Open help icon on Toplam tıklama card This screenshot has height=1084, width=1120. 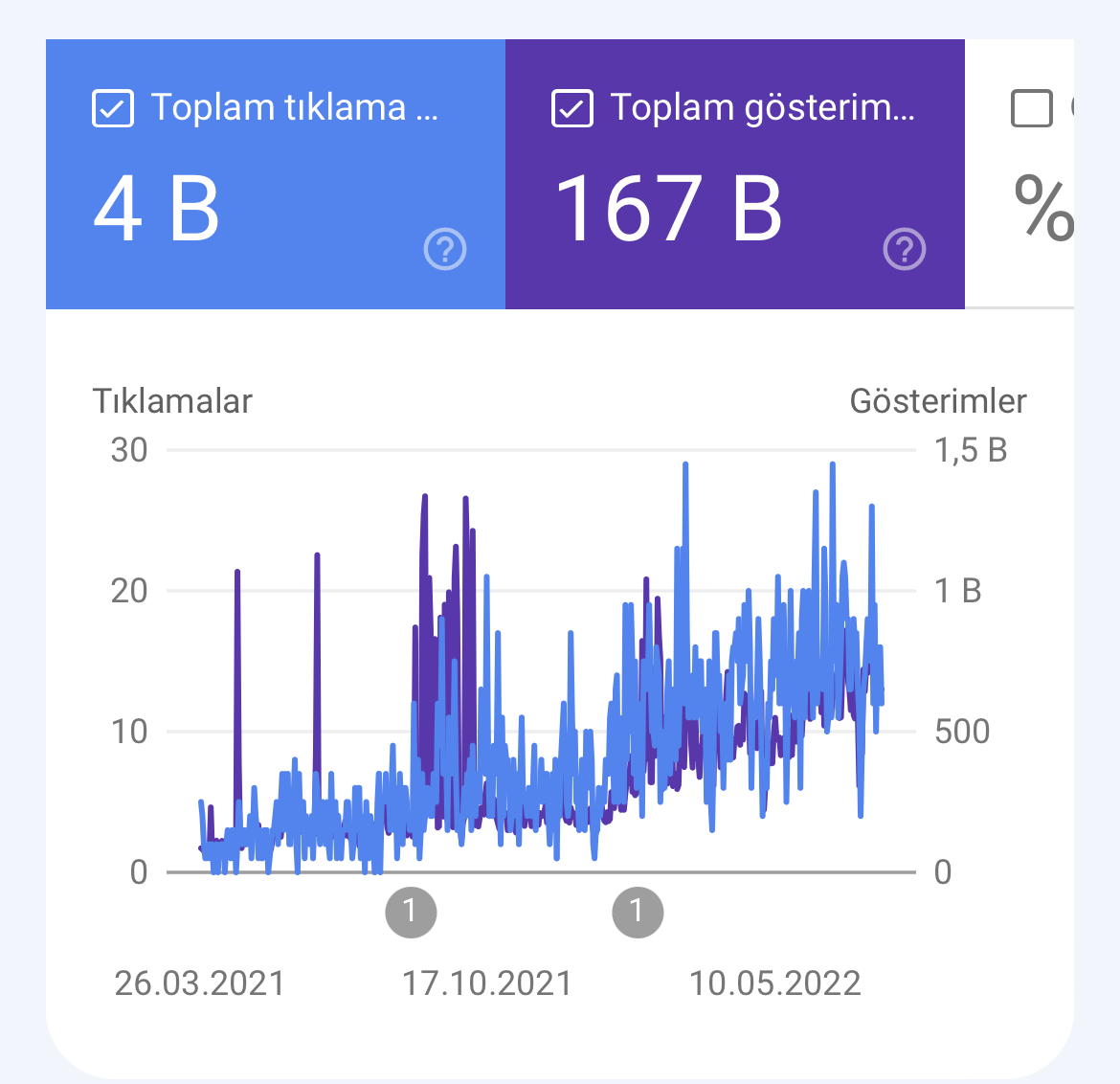[445, 249]
